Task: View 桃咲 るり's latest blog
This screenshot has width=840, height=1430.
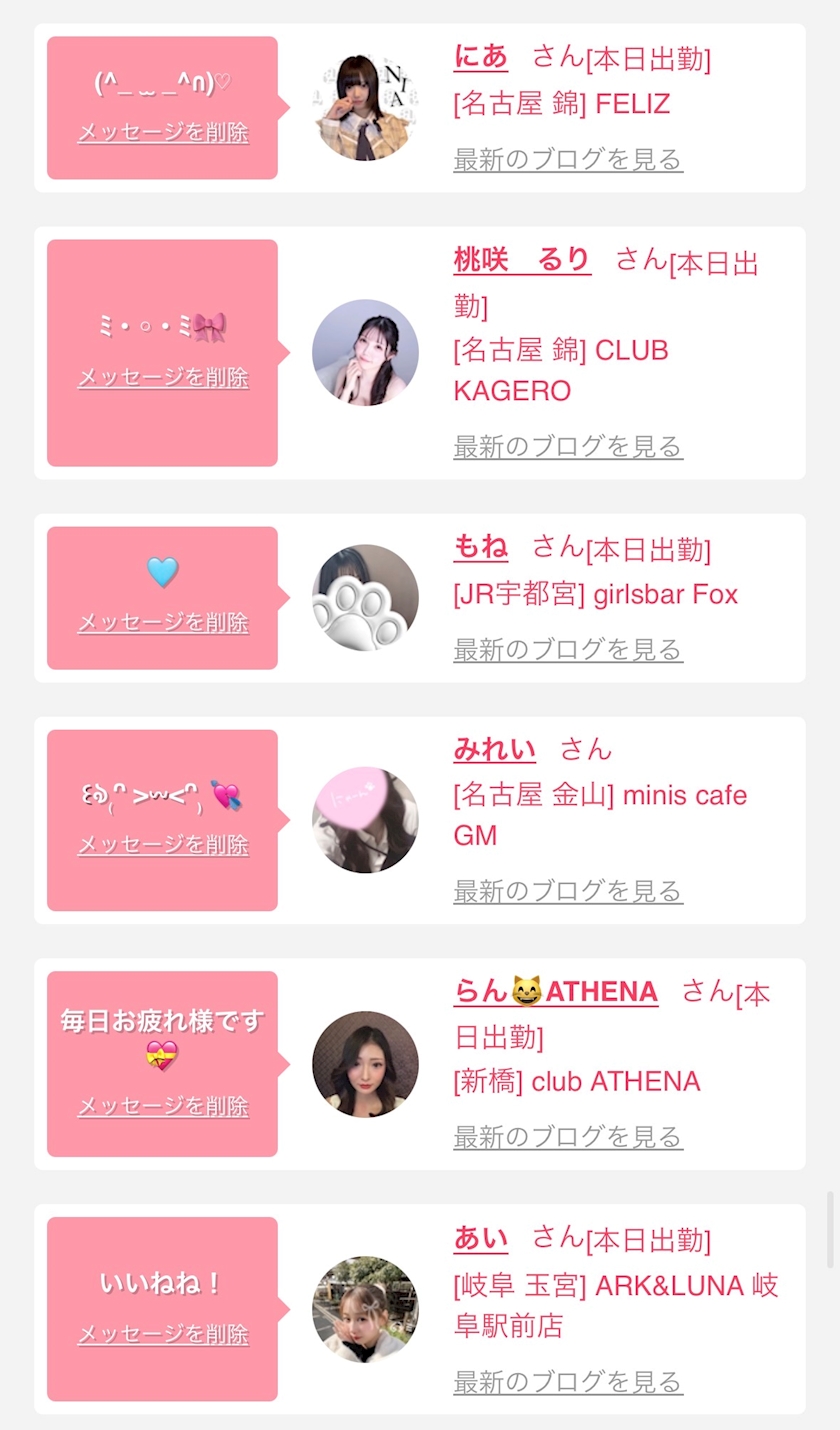Action: click(x=568, y=446)
